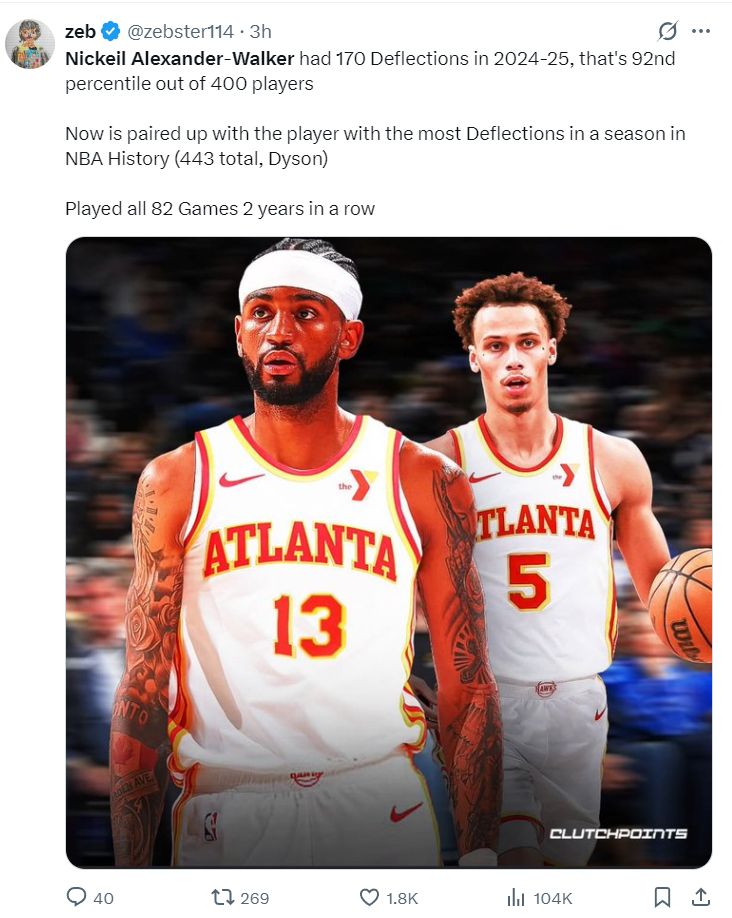Open the post's overflow menu

pyautogui.click(x=701, y=31)
